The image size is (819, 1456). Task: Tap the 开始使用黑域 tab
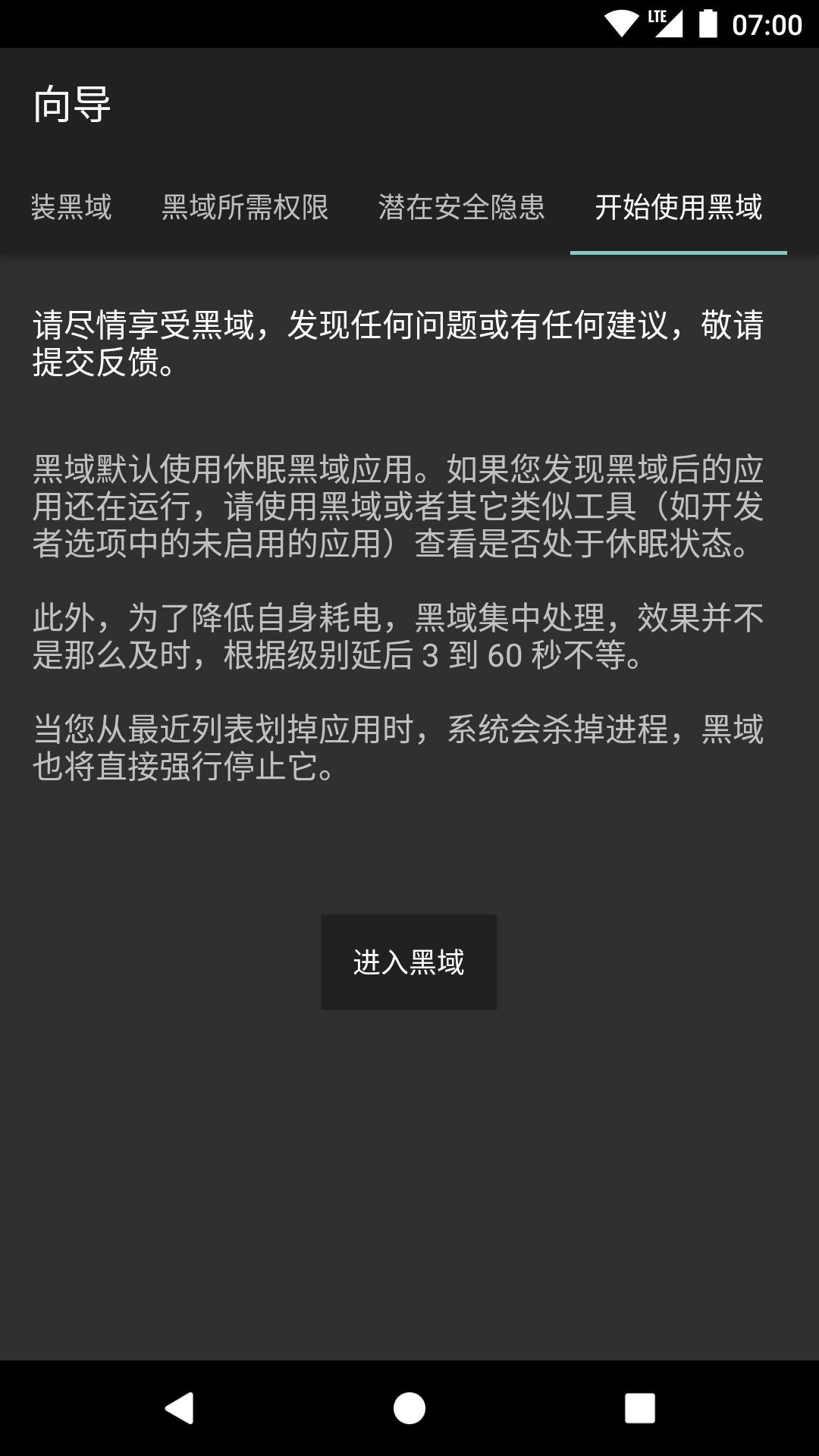[679, 207]
